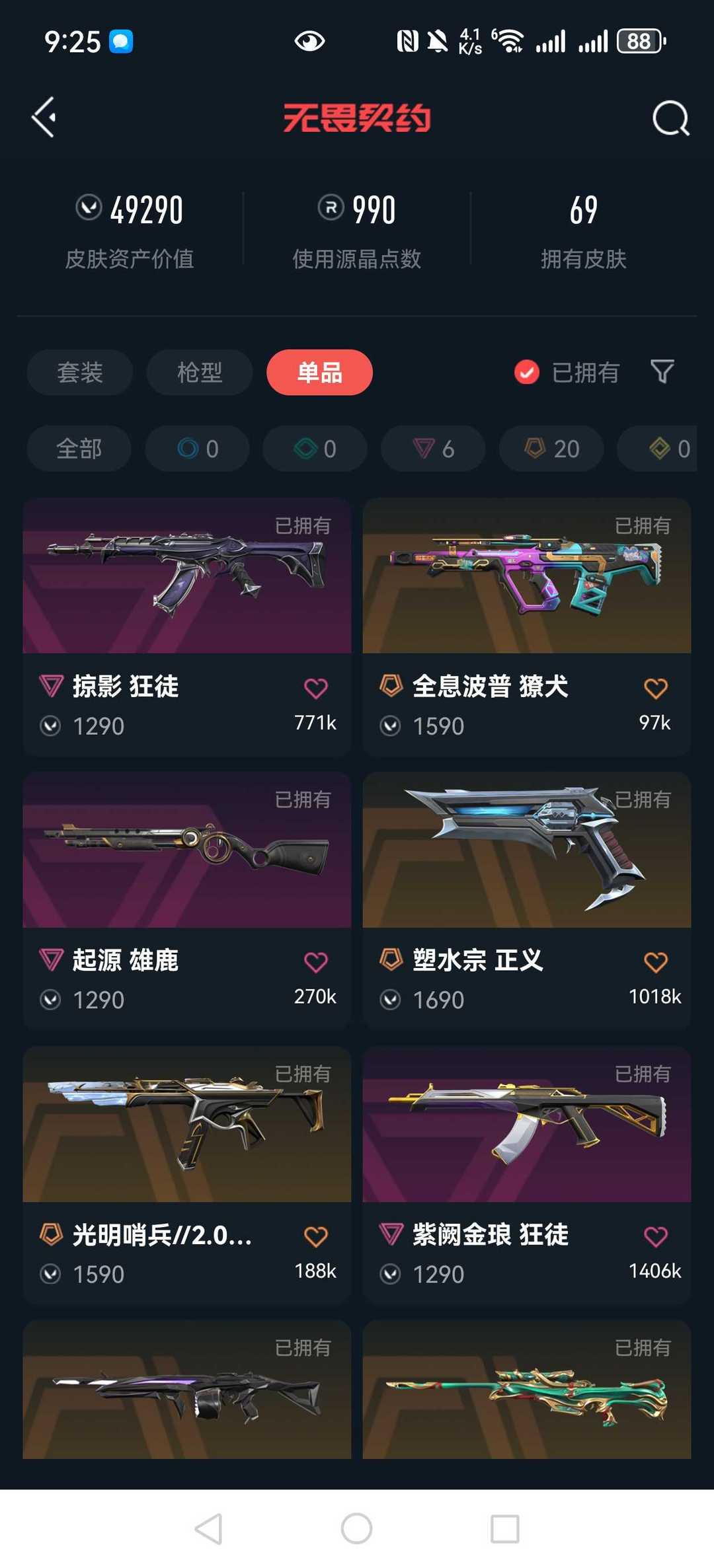Open search with the magnifier icon
Screen dimensions: 714x1568
[x=670, y=118]
